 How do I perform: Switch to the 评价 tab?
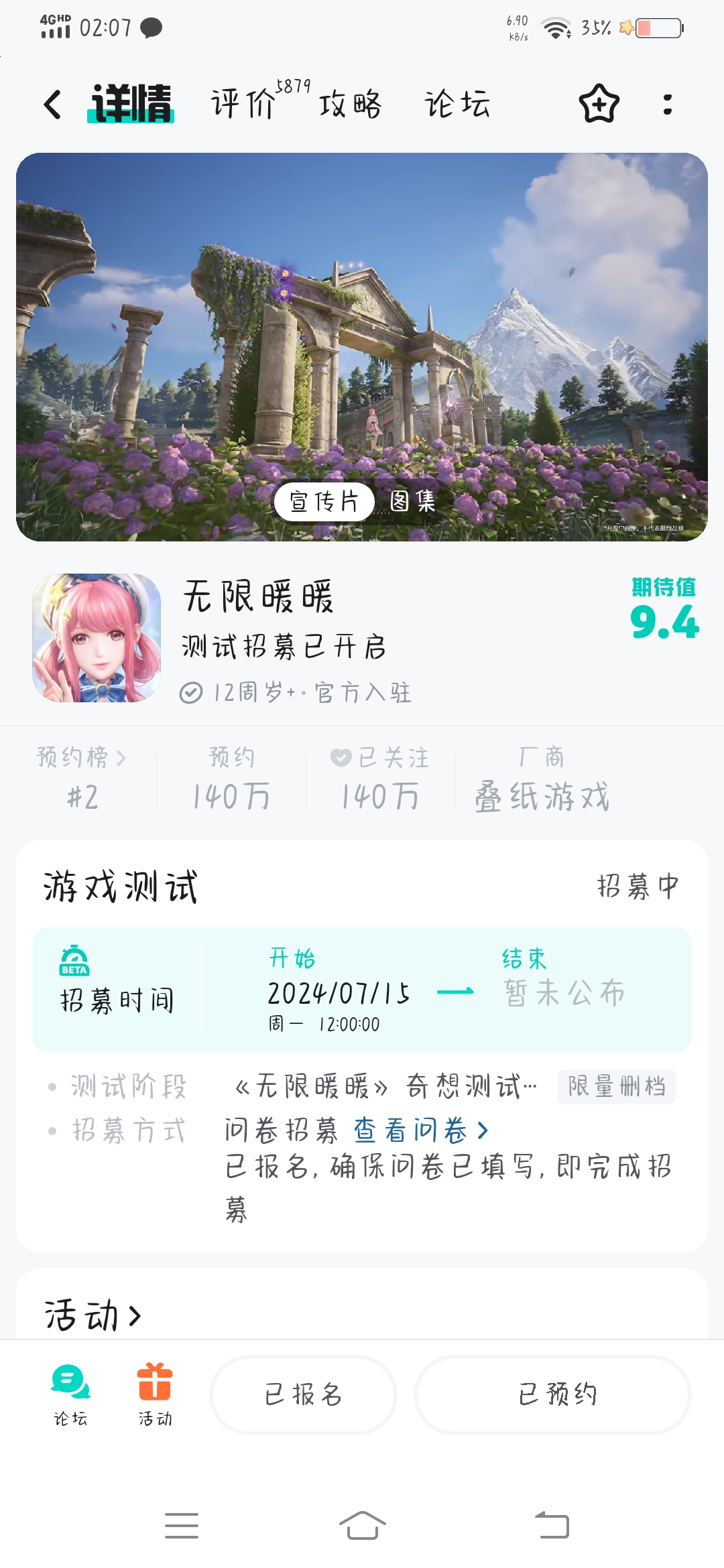pos(241,104)
